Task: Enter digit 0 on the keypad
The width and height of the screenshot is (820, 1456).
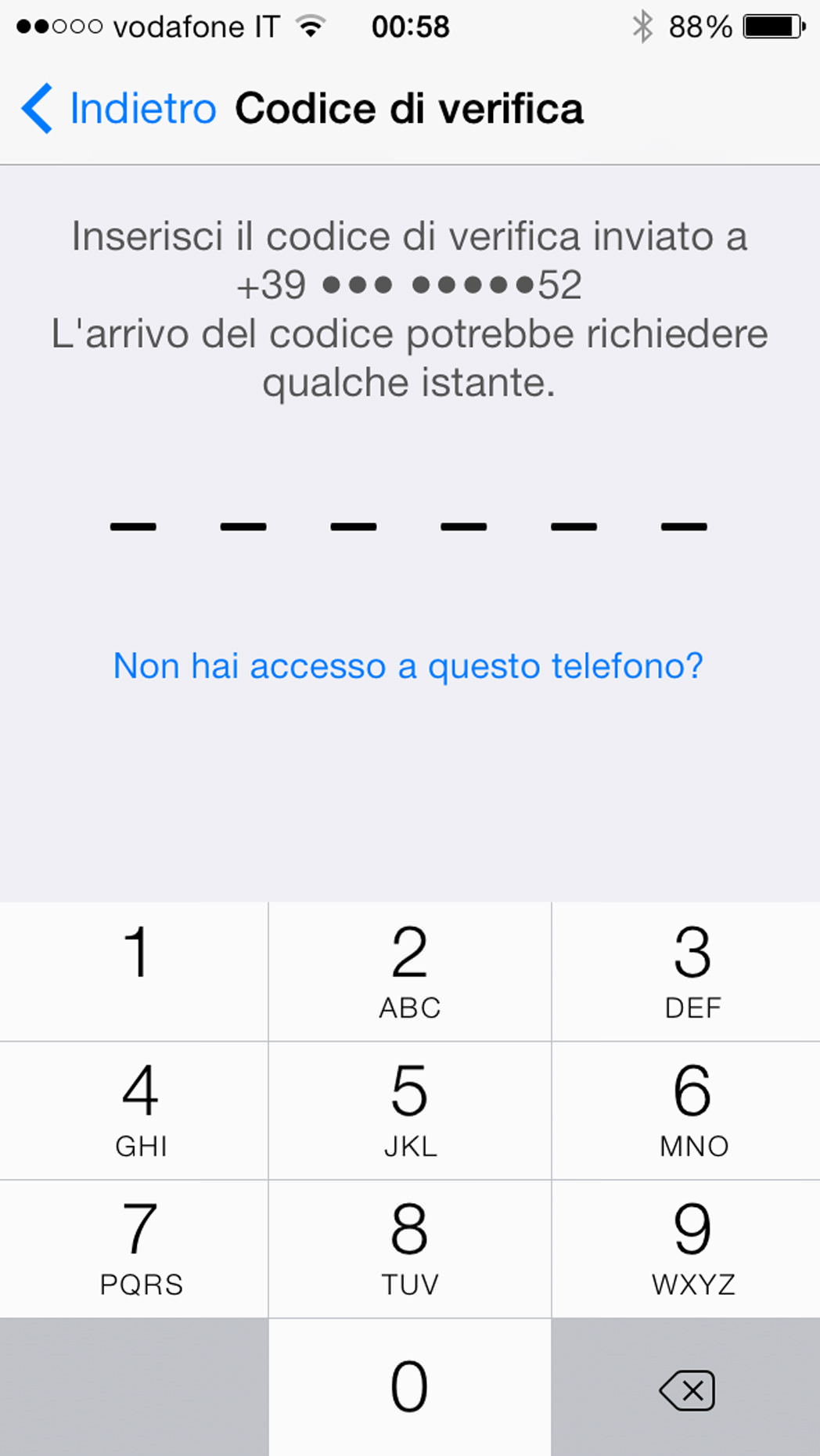Action: (409, 1387)
